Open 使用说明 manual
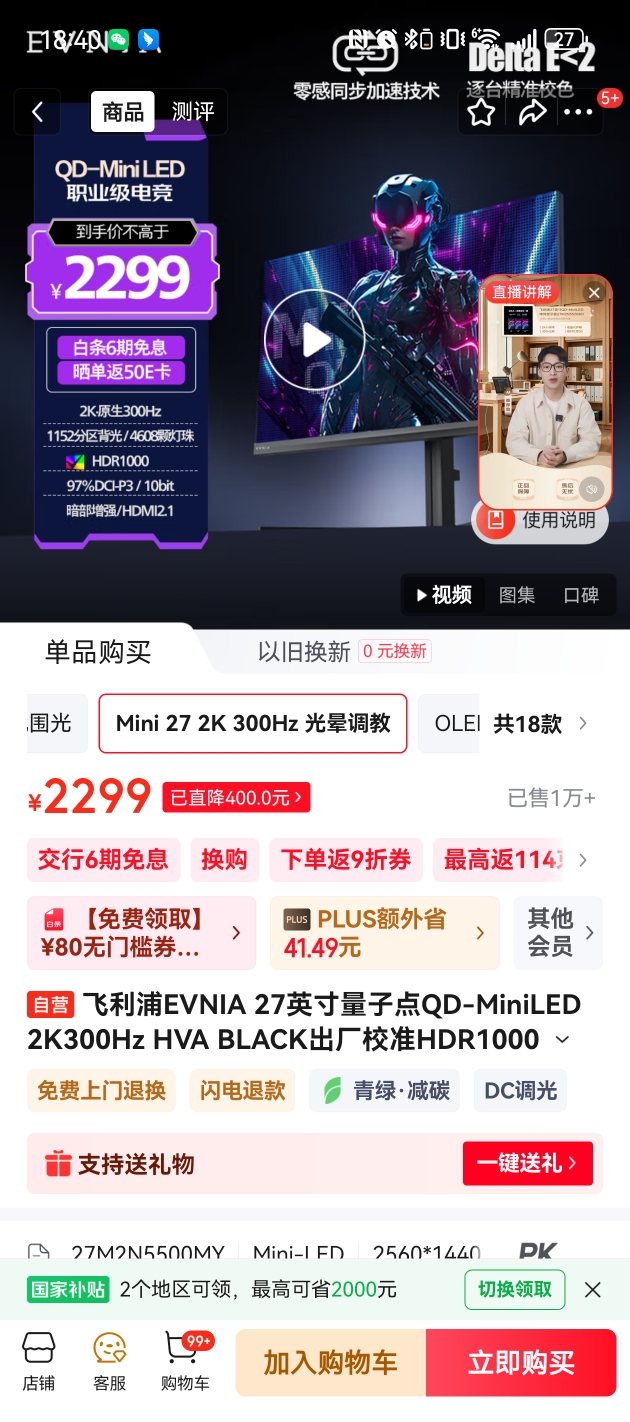This screenshot has width=630, height=1422. click(x=542, y=520)
